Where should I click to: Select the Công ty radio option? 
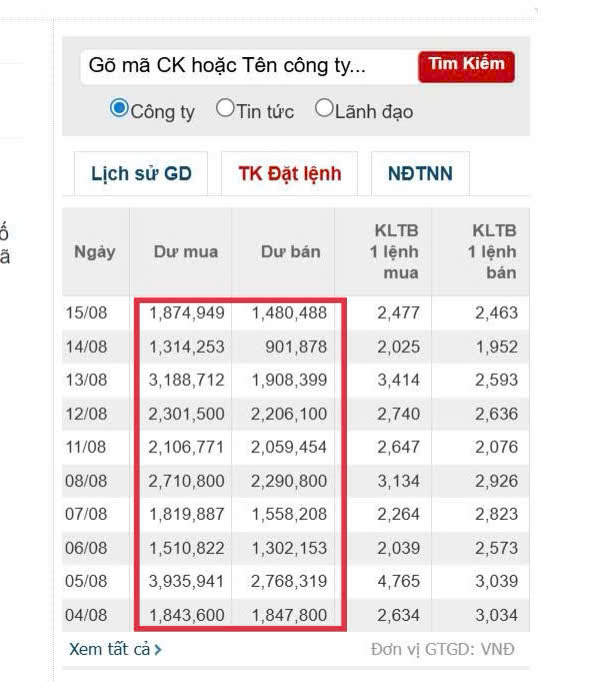(120, 108)
